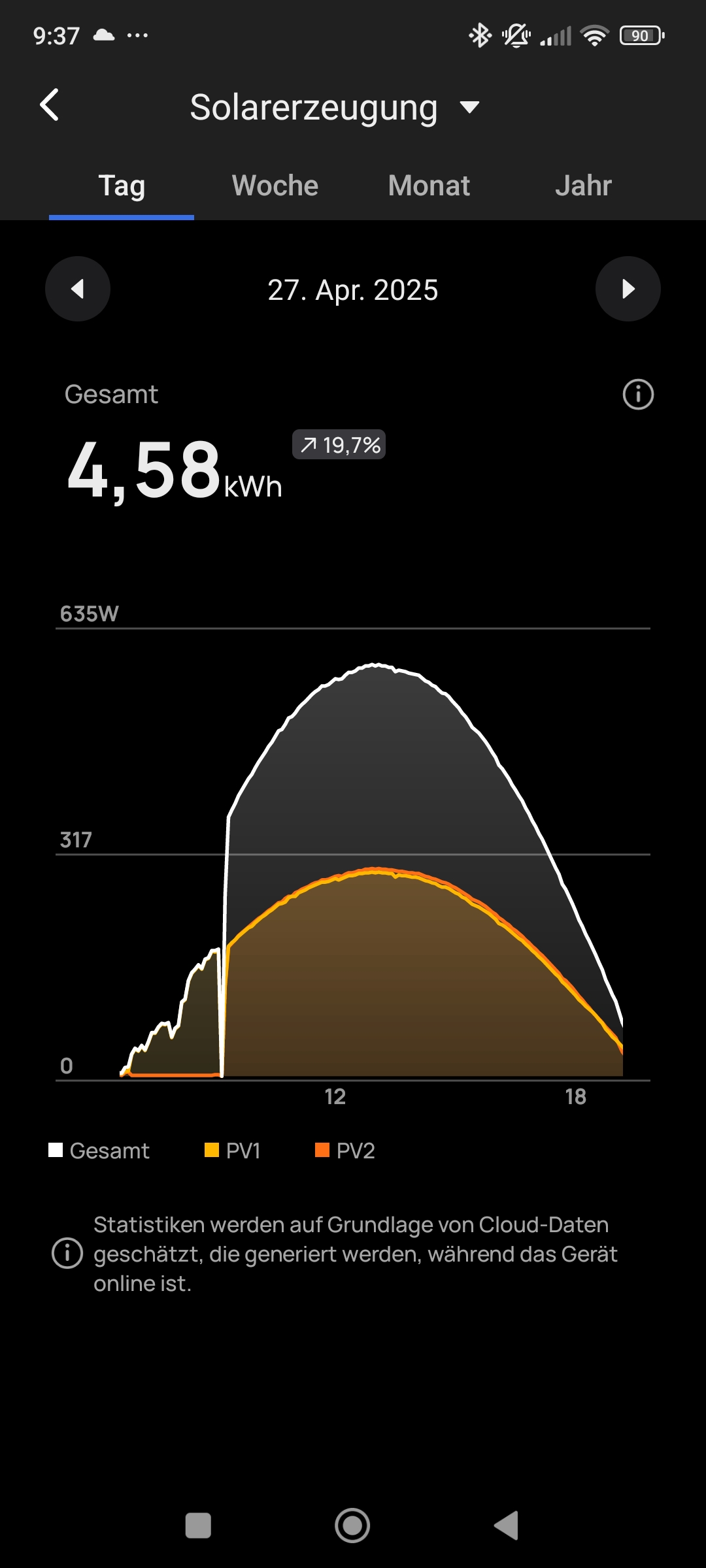This screenshot has height=1568, width=706.
Task: Switch to the Monat tab
Action: tap(429, 186)
